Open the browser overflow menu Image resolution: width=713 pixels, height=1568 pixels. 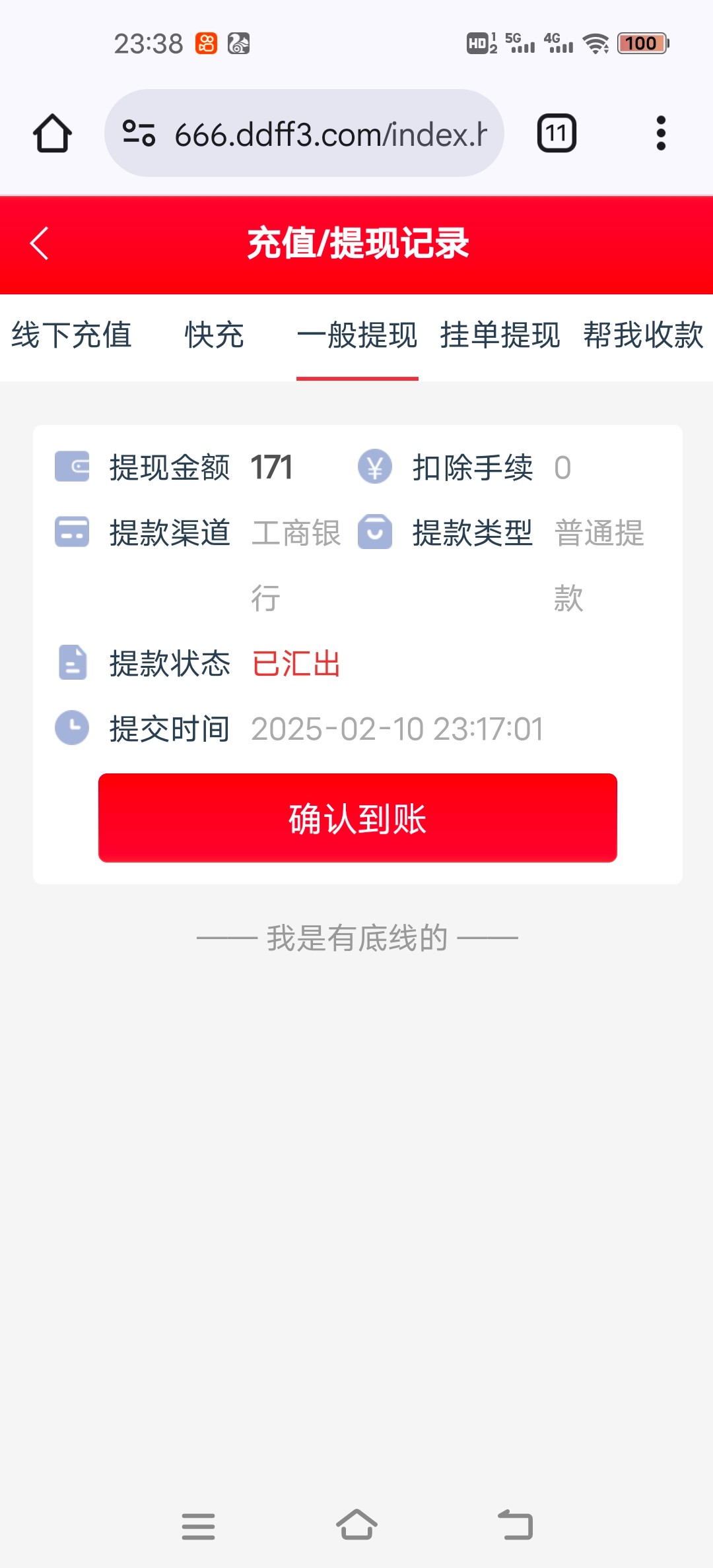[x=661, y=133]
